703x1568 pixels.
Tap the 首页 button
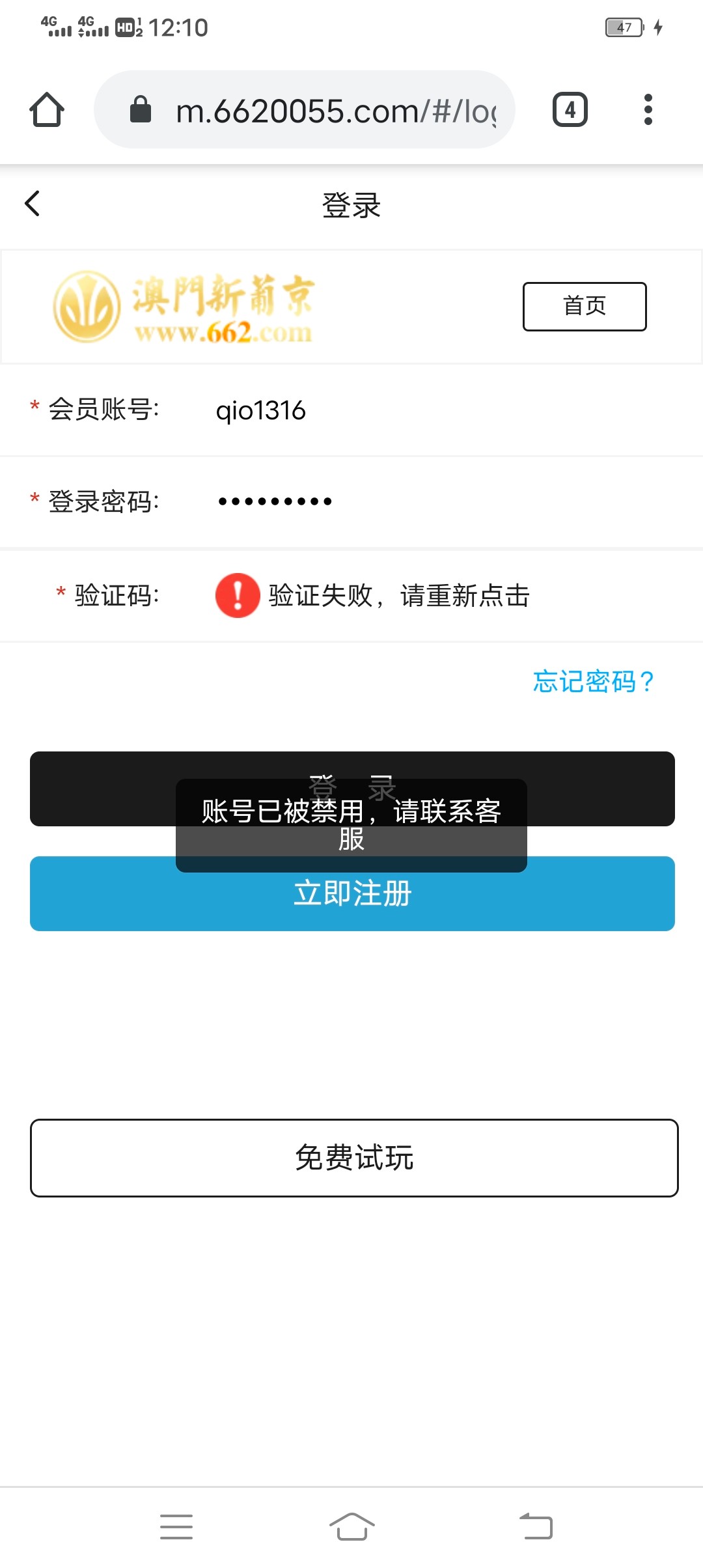(584, 306)
